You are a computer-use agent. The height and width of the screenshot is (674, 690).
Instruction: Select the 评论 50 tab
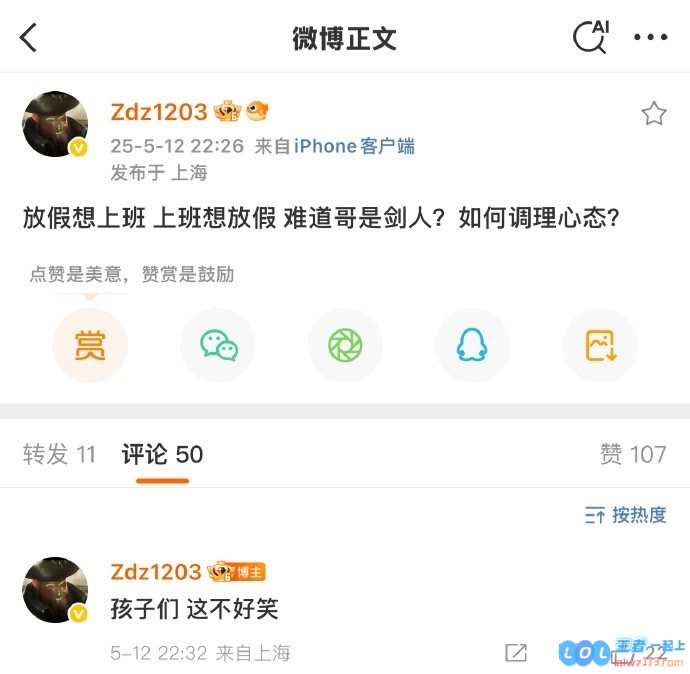pyautogui.click(x=162, y=455)
